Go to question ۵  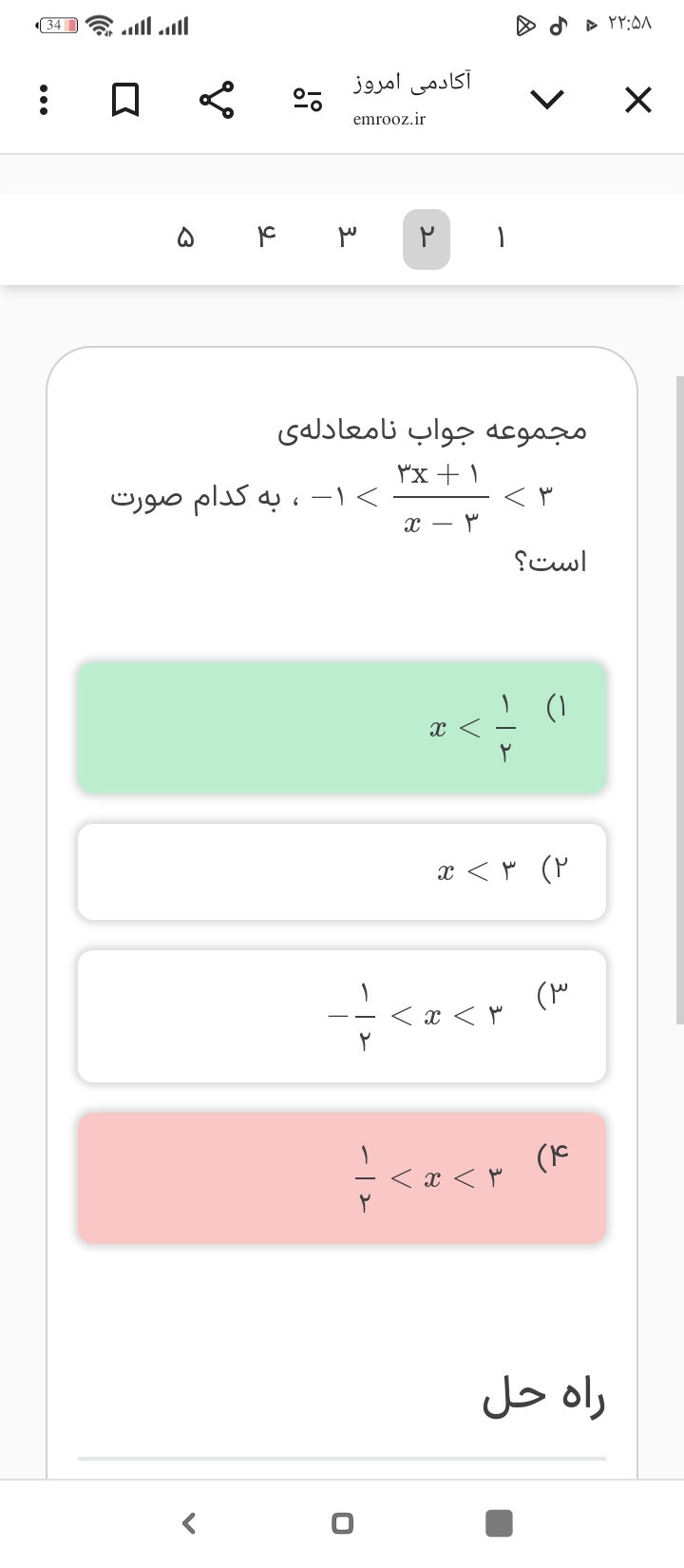tap(186, 237)
